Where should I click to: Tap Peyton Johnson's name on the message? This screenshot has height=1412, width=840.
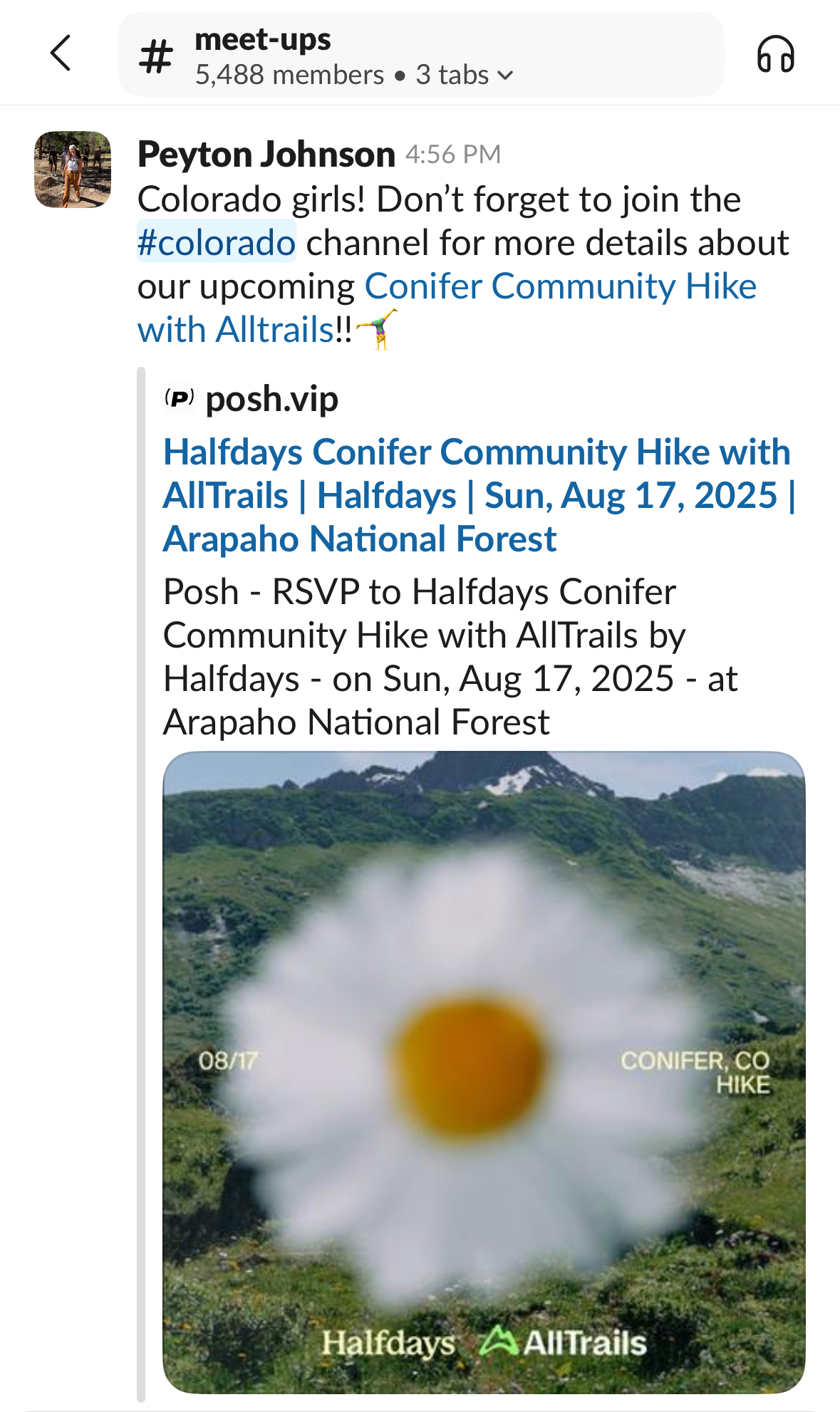coord(266,155)
